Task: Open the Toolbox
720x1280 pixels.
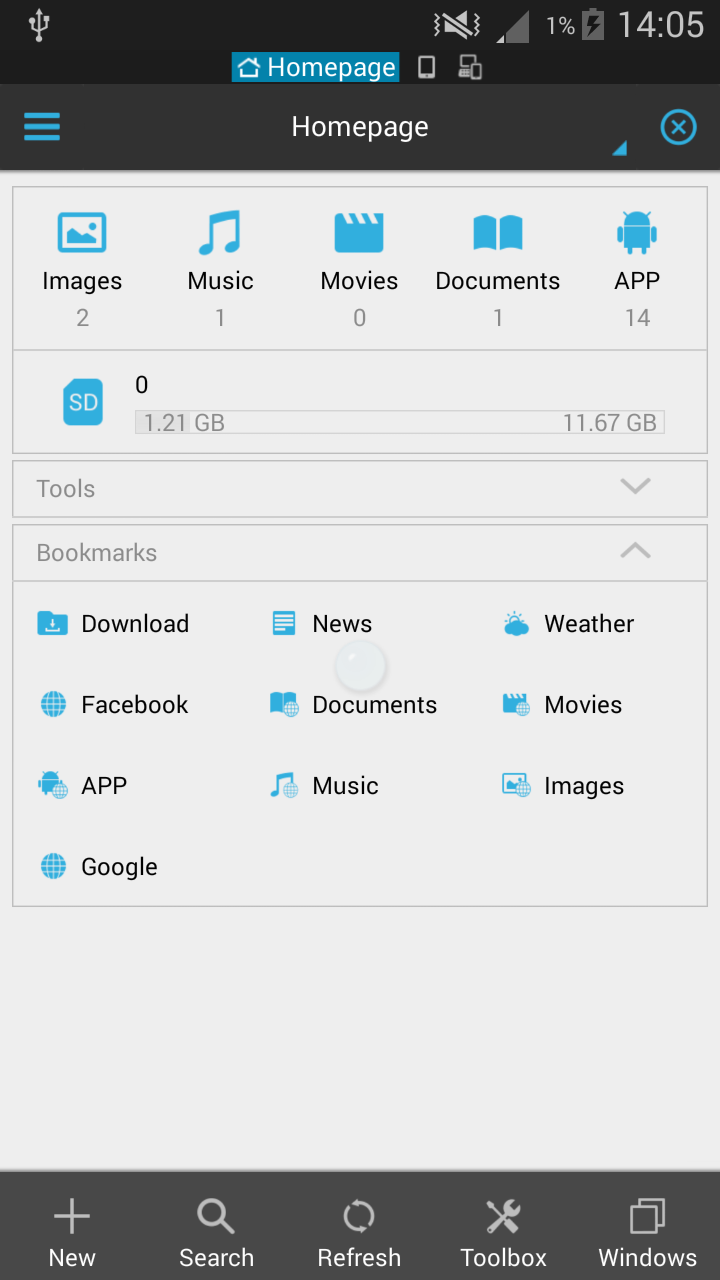Action: pyautogui.click(x=503, y=1233)
